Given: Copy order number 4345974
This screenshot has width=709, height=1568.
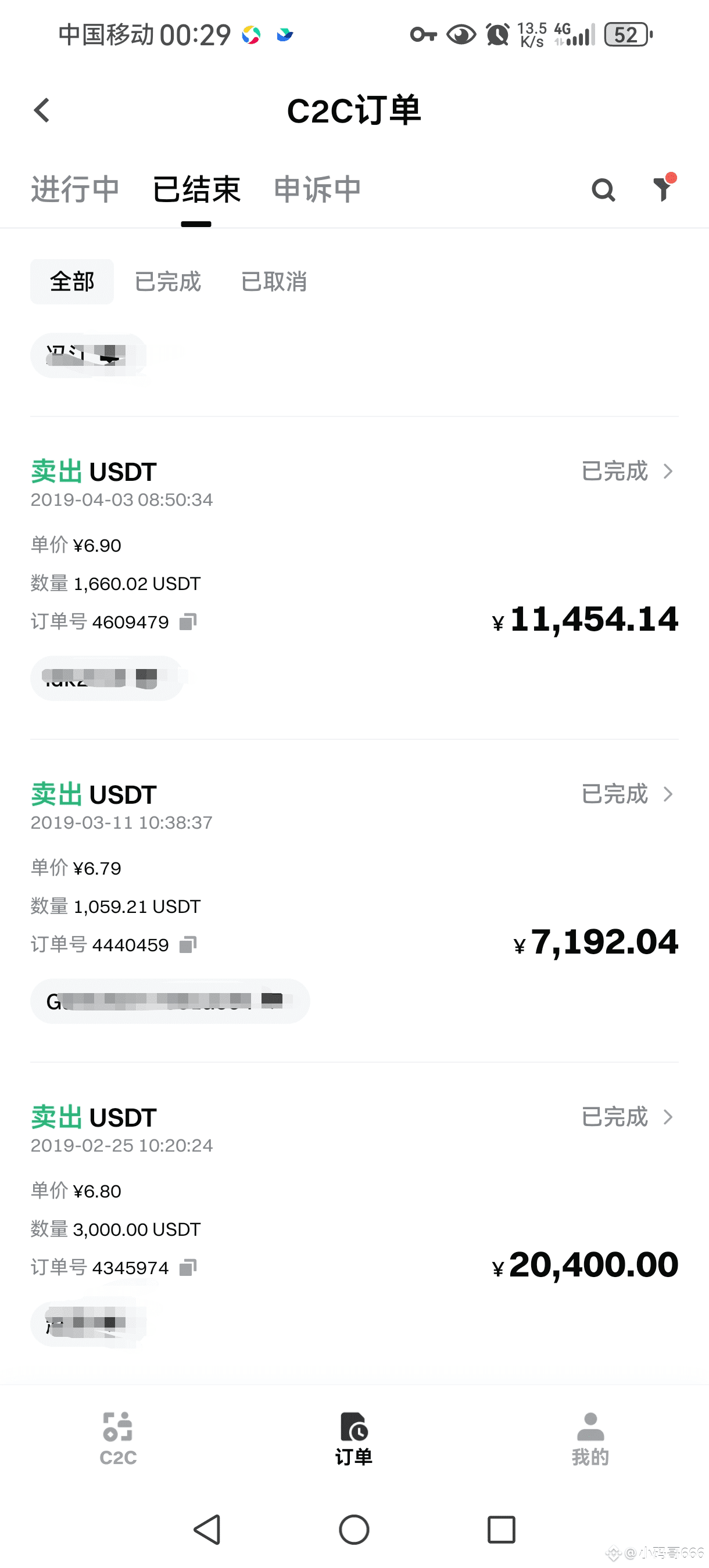Looking at the screenshot, I should point(188,1267).
